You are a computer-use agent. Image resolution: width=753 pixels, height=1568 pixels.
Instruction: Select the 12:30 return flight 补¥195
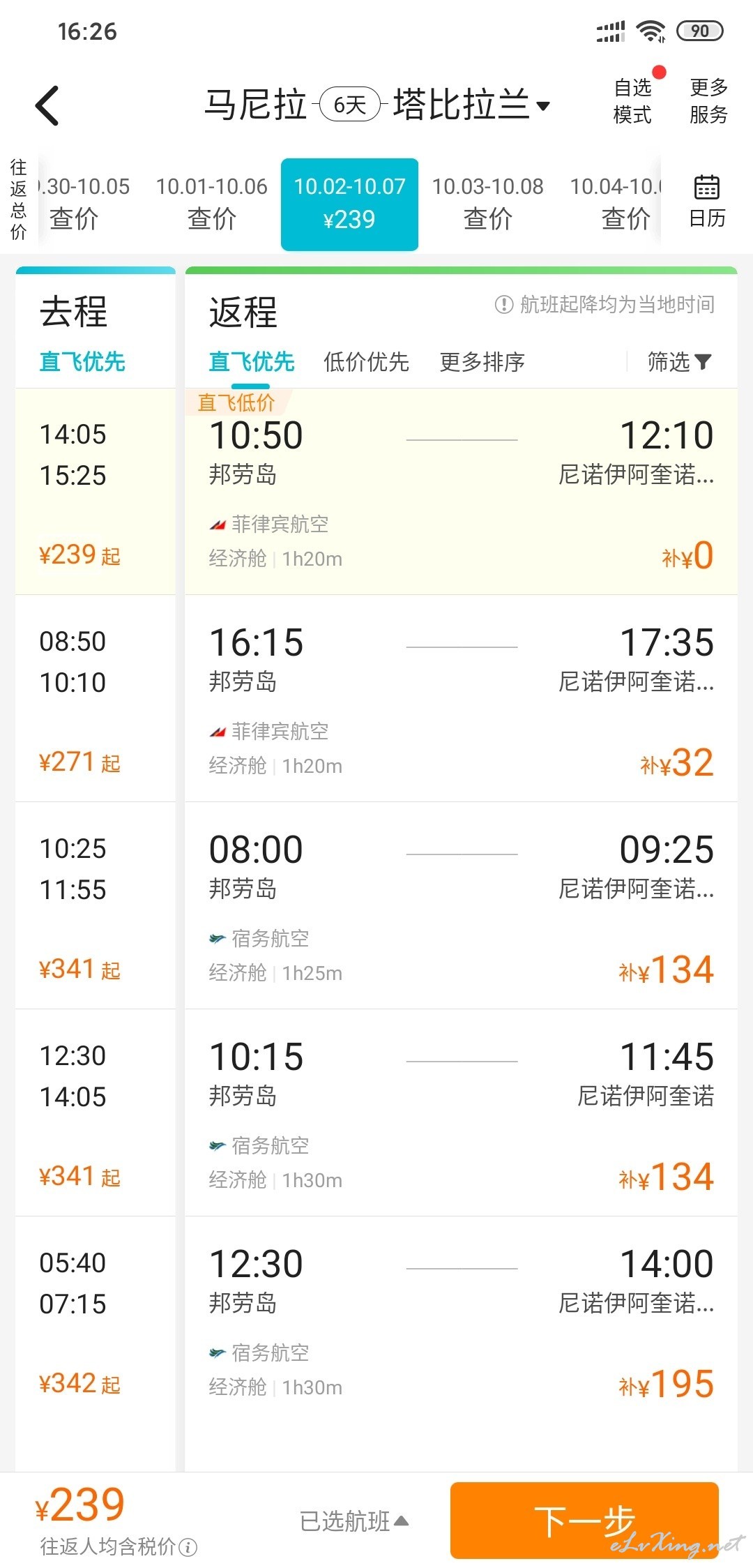pyautogui.click(x=462, y=1320)
